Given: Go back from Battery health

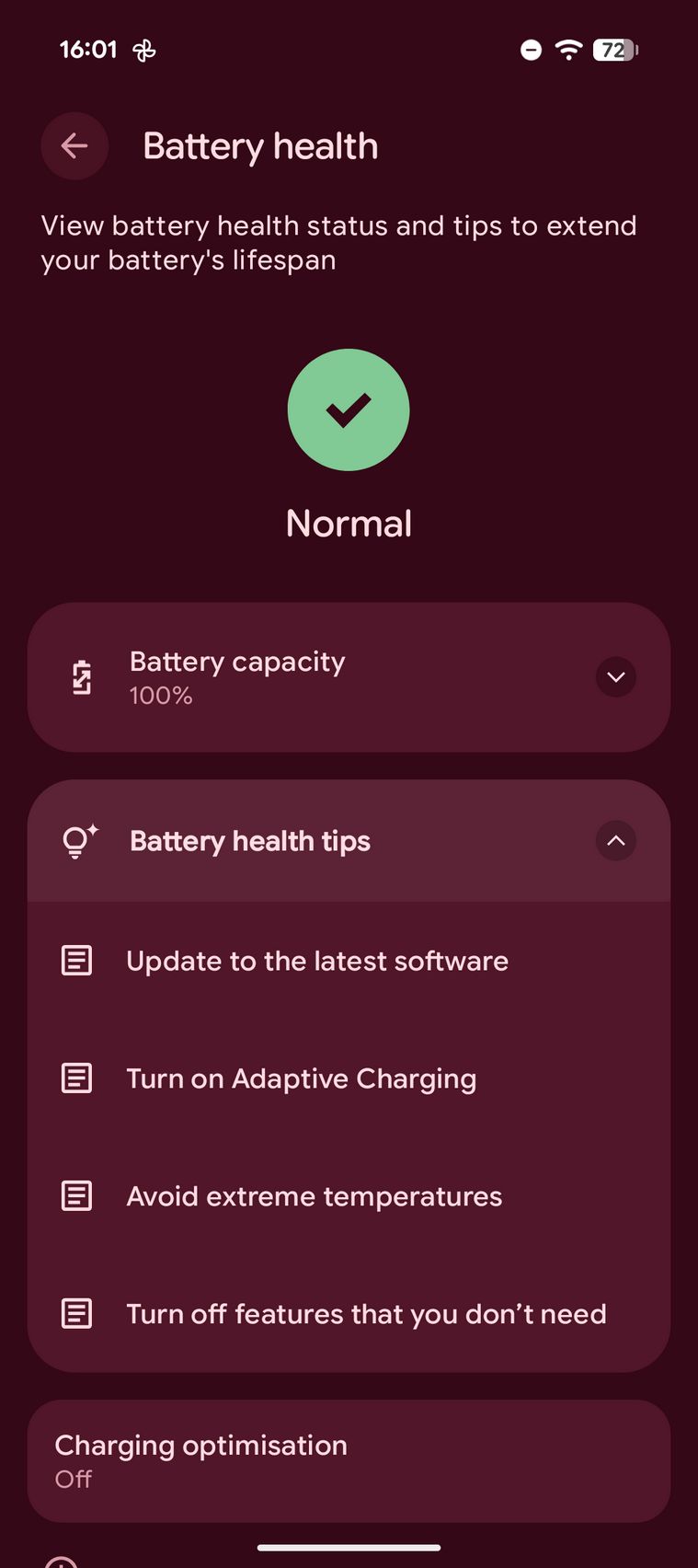Looking at the screenshot, I should click(74, 145).
